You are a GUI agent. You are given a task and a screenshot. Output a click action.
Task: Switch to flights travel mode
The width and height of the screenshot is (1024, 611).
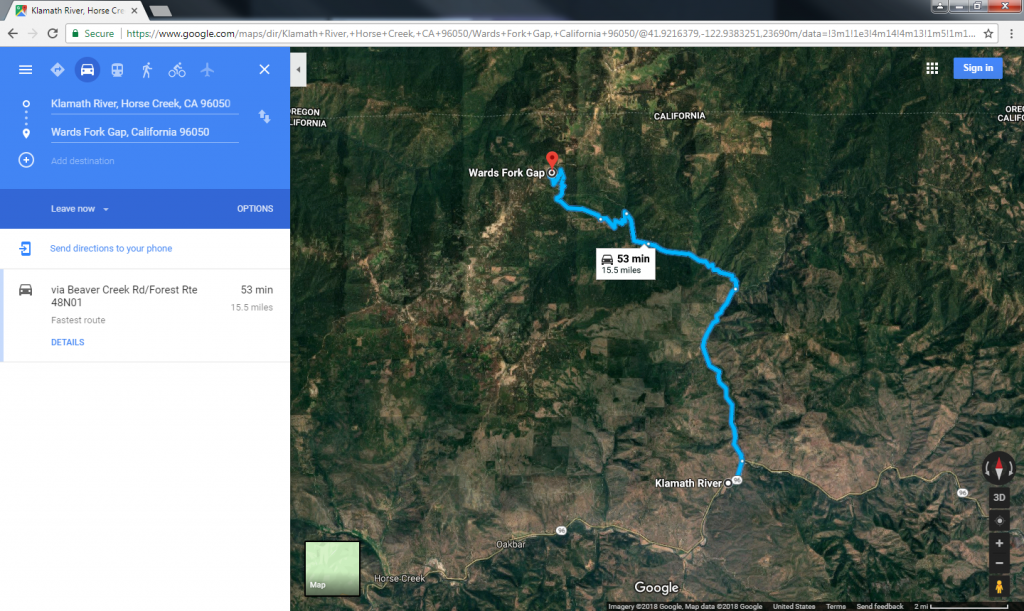point(207,70)
